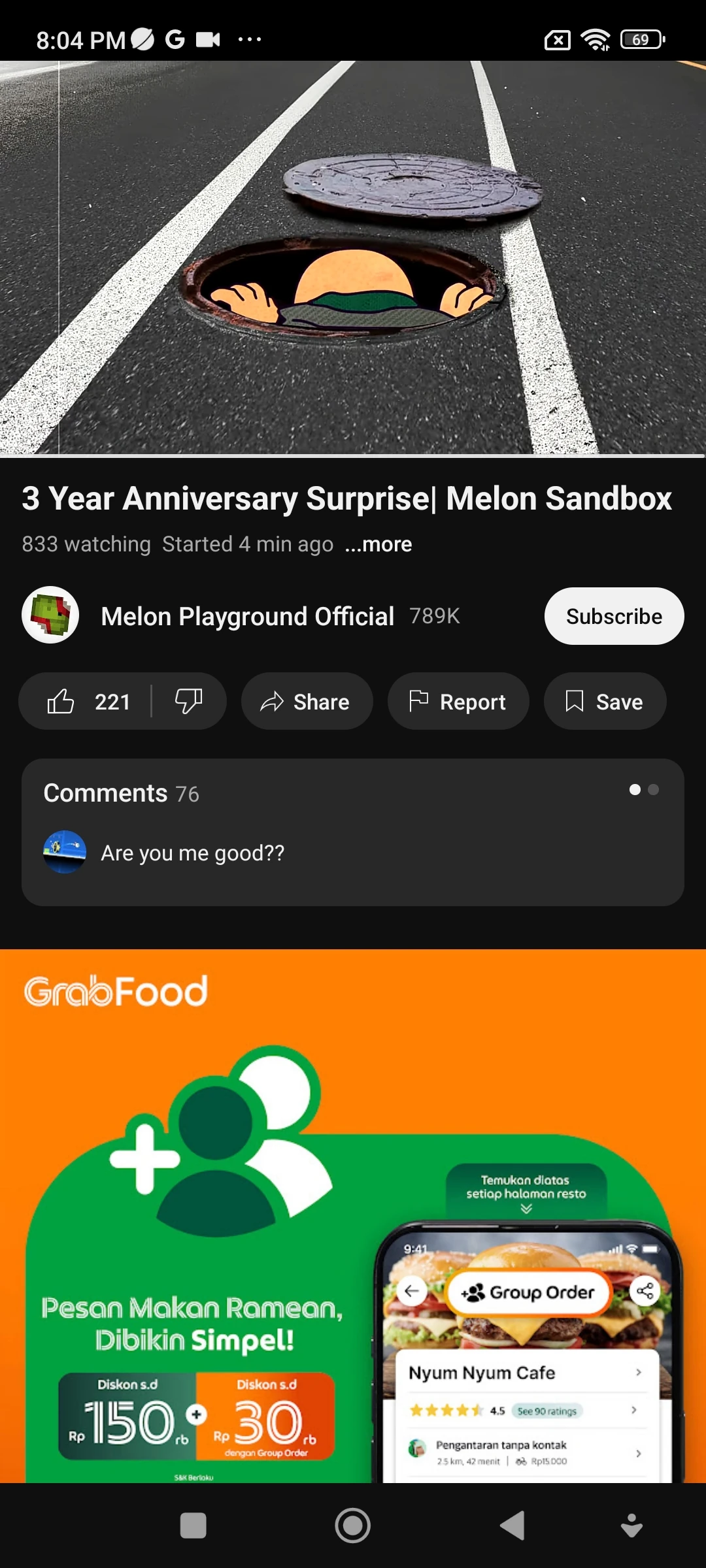Open the Melon Playground Official channel avatar
This screenshot has height=1568, width=706.
[50, 615]
